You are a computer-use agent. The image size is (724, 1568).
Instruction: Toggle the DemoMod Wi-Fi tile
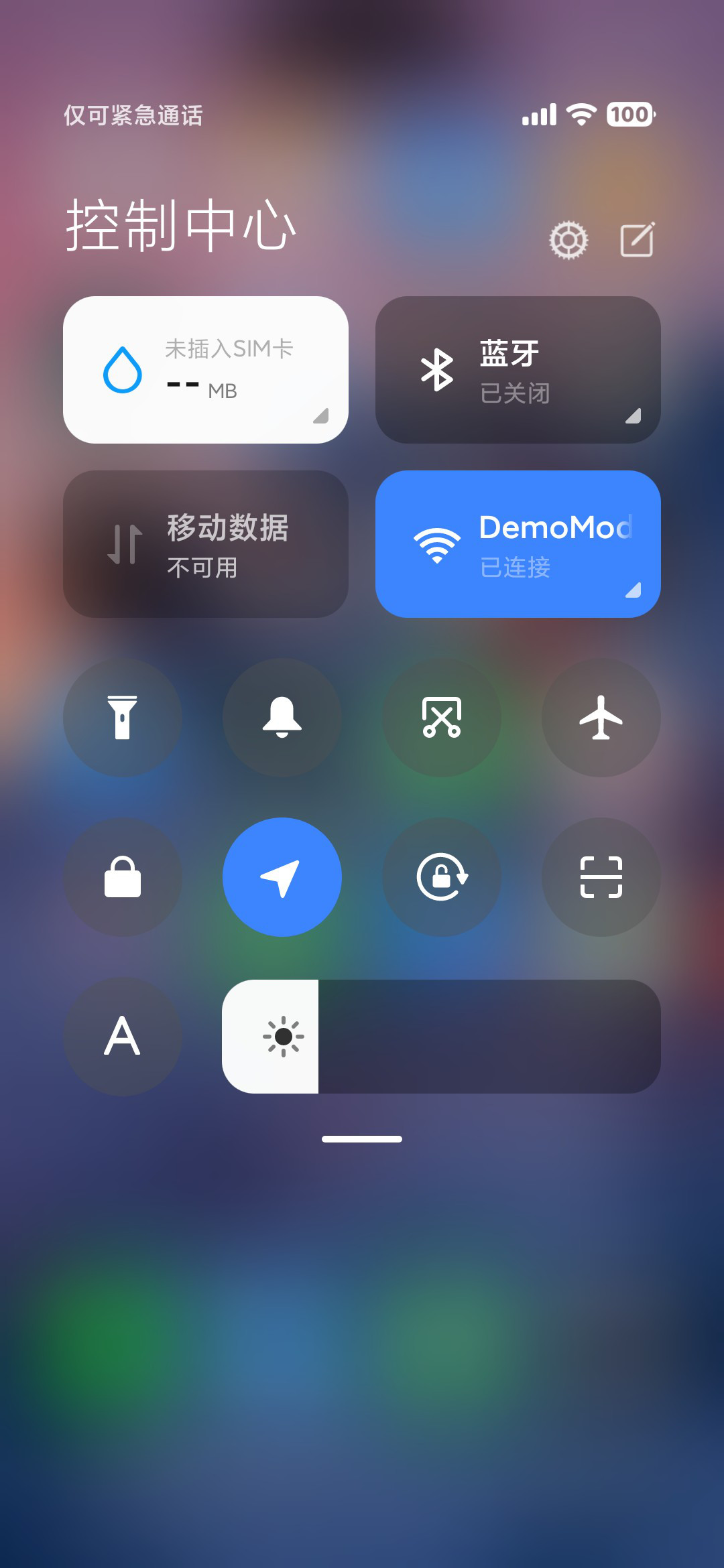click(x=518, y=544)
